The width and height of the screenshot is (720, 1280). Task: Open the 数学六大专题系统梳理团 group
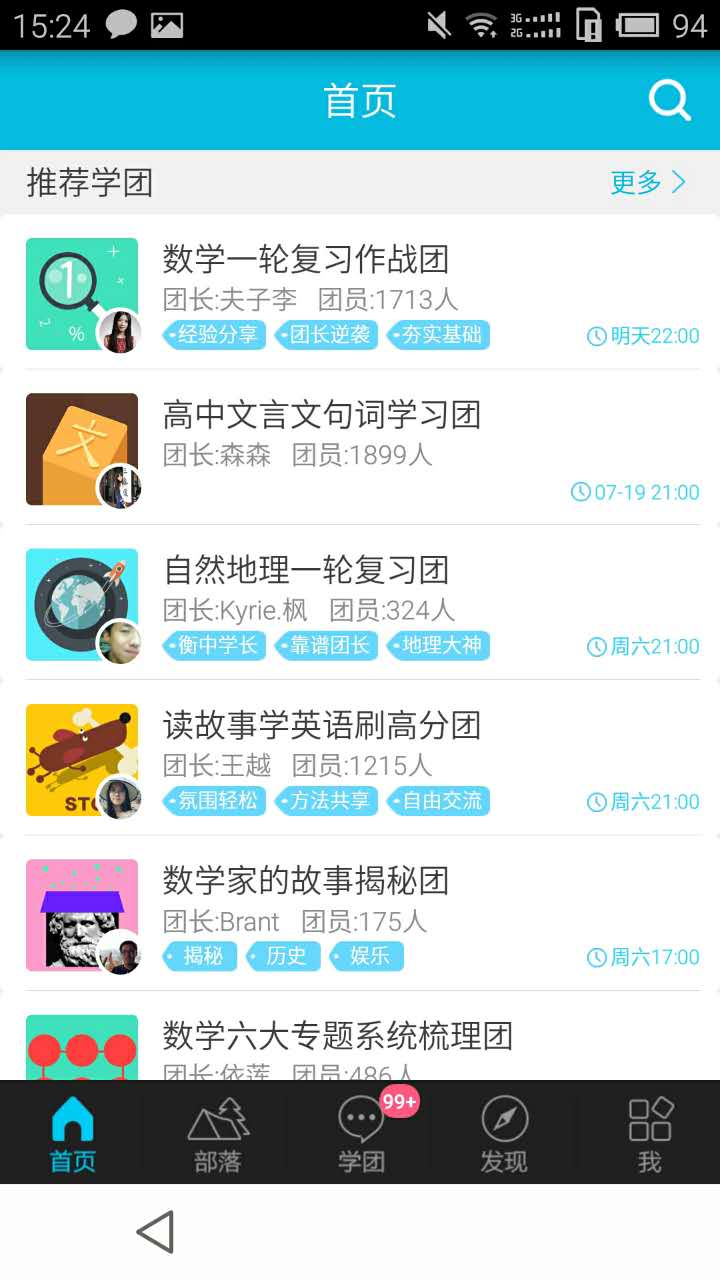pos(338,1036)
